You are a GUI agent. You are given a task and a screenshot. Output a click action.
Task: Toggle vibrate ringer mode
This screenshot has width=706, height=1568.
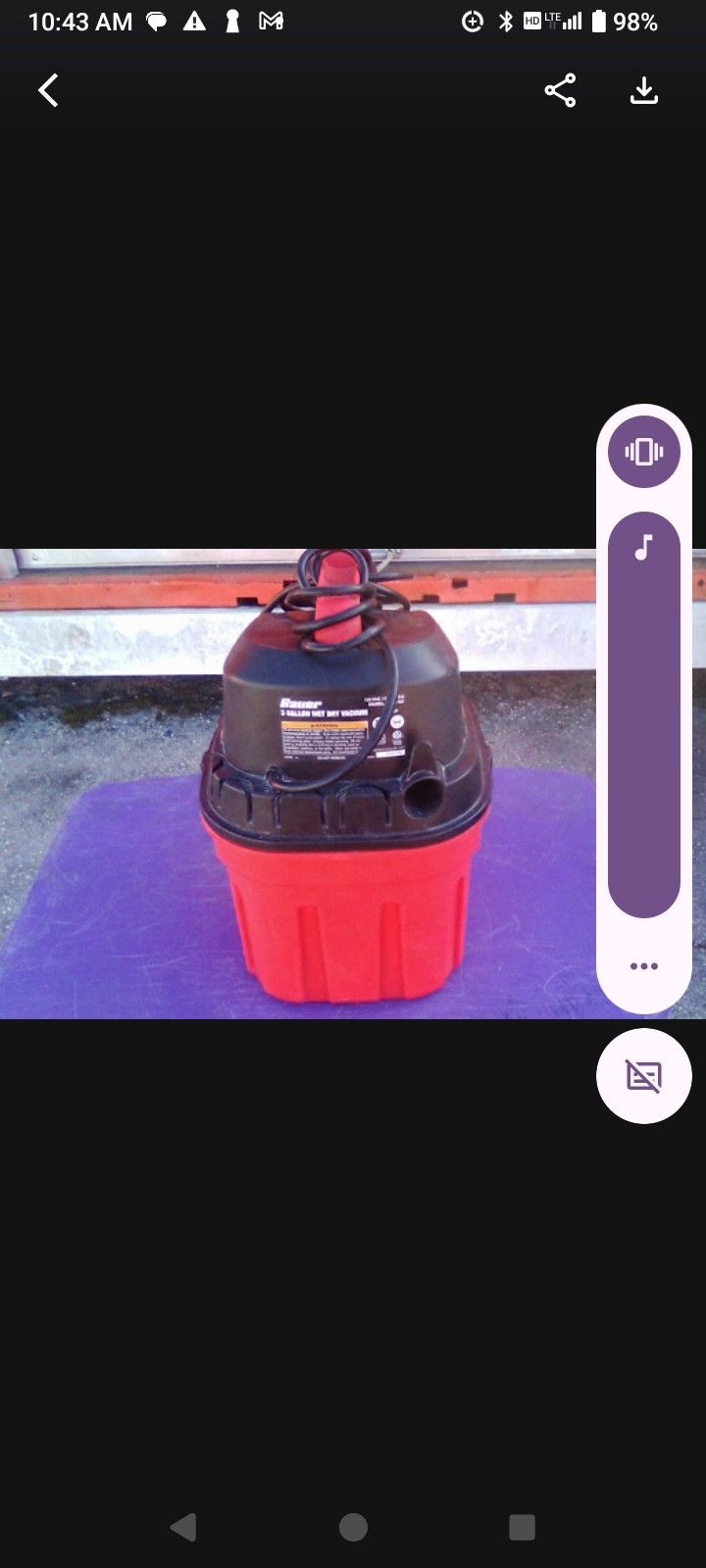coord(643,452)
